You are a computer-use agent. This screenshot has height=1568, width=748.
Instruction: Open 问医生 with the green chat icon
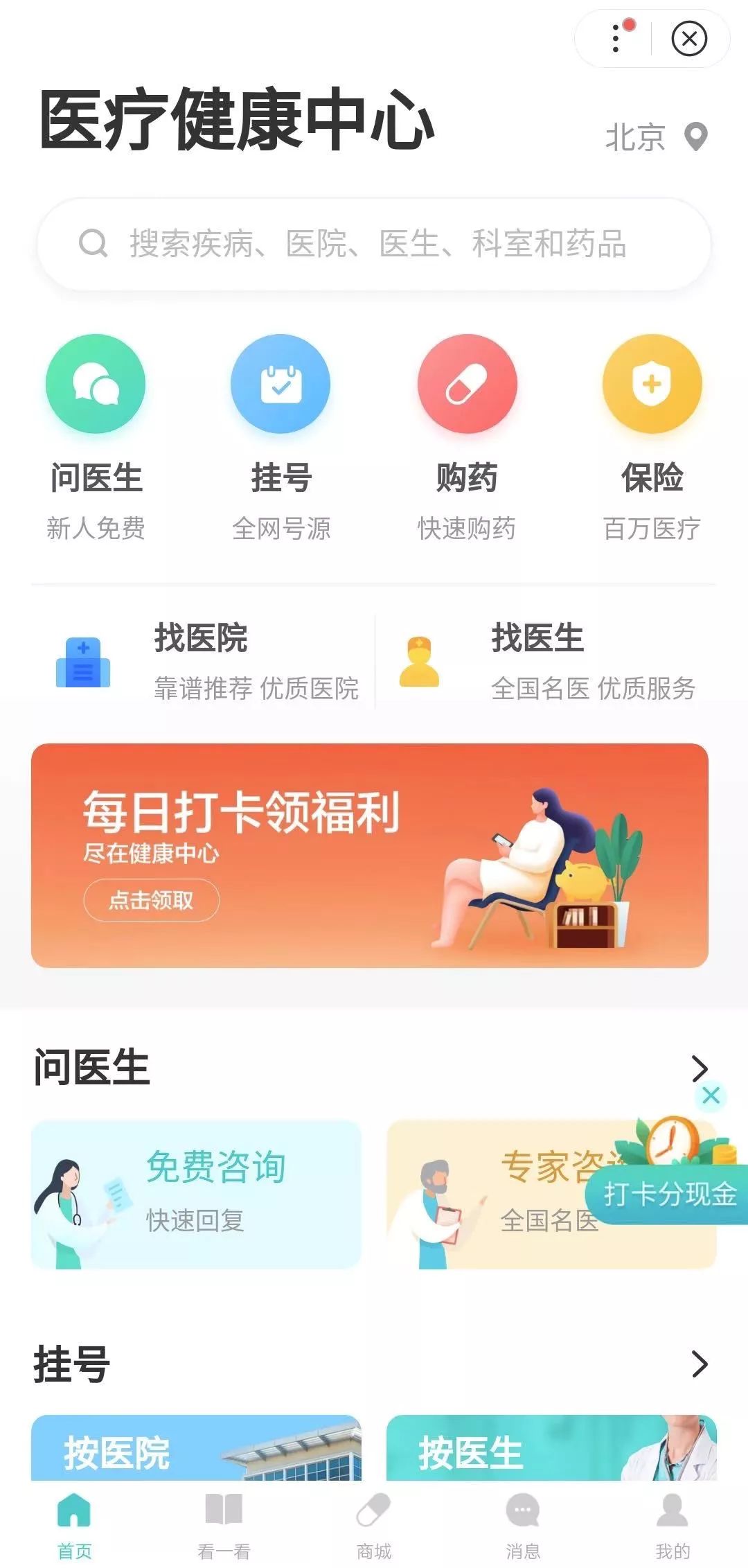coord(96,438)
